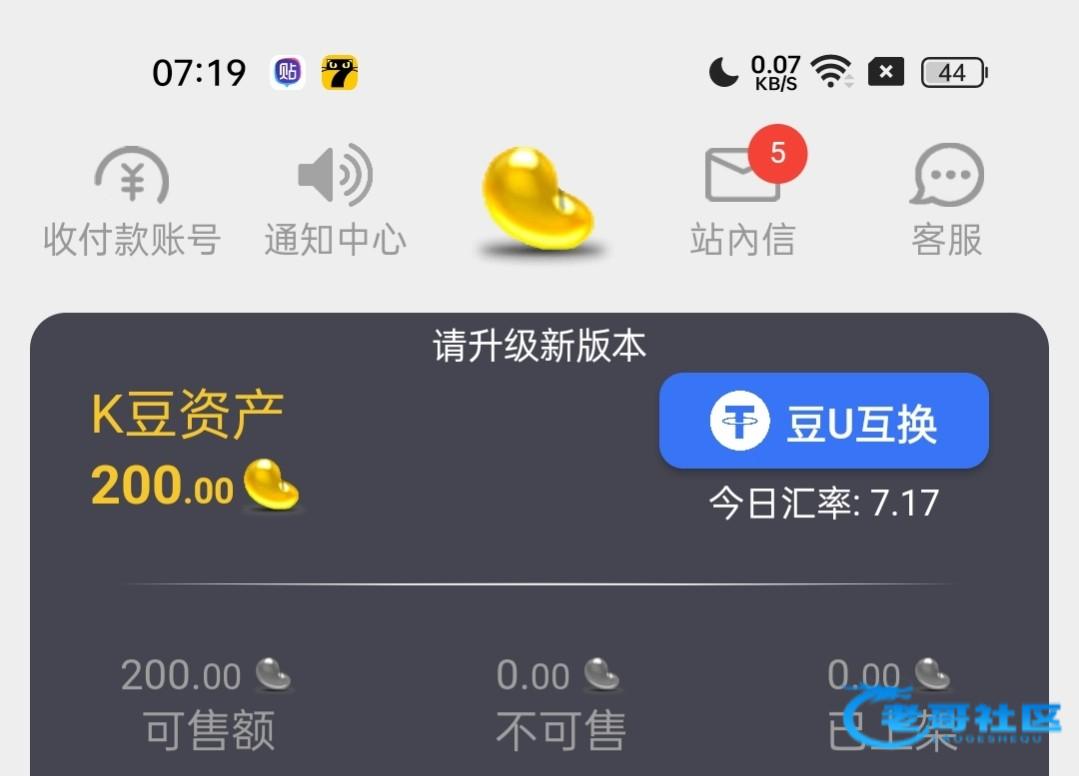This screenshot has width=1079, height=776.
Task: Open 收付款账号 payment accounts
Action: pyautogui.click(x=131, y=200)
